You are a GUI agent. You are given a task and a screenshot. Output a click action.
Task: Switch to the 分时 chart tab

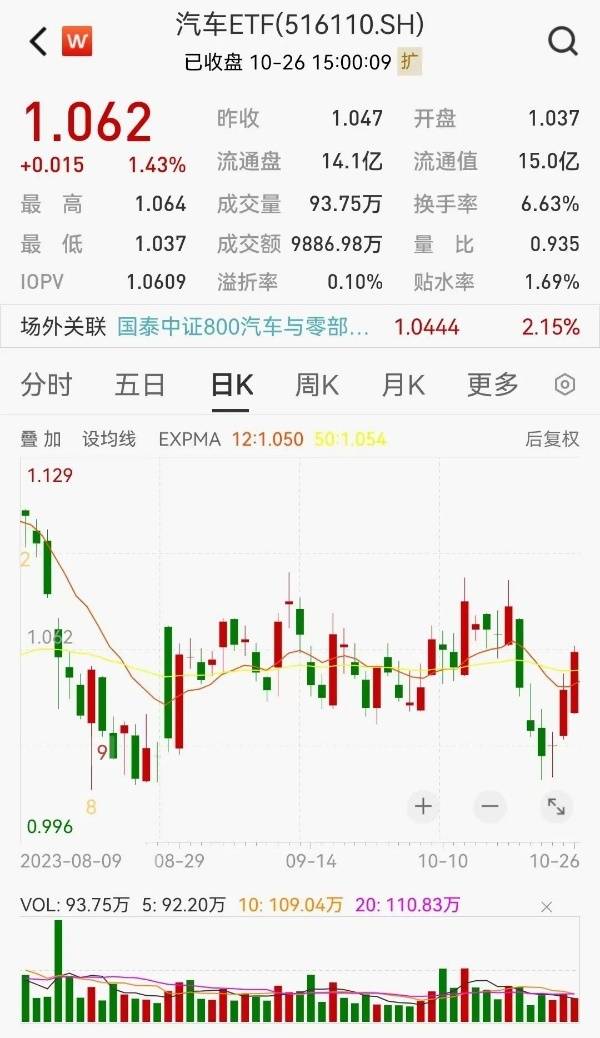click(47, 384)
